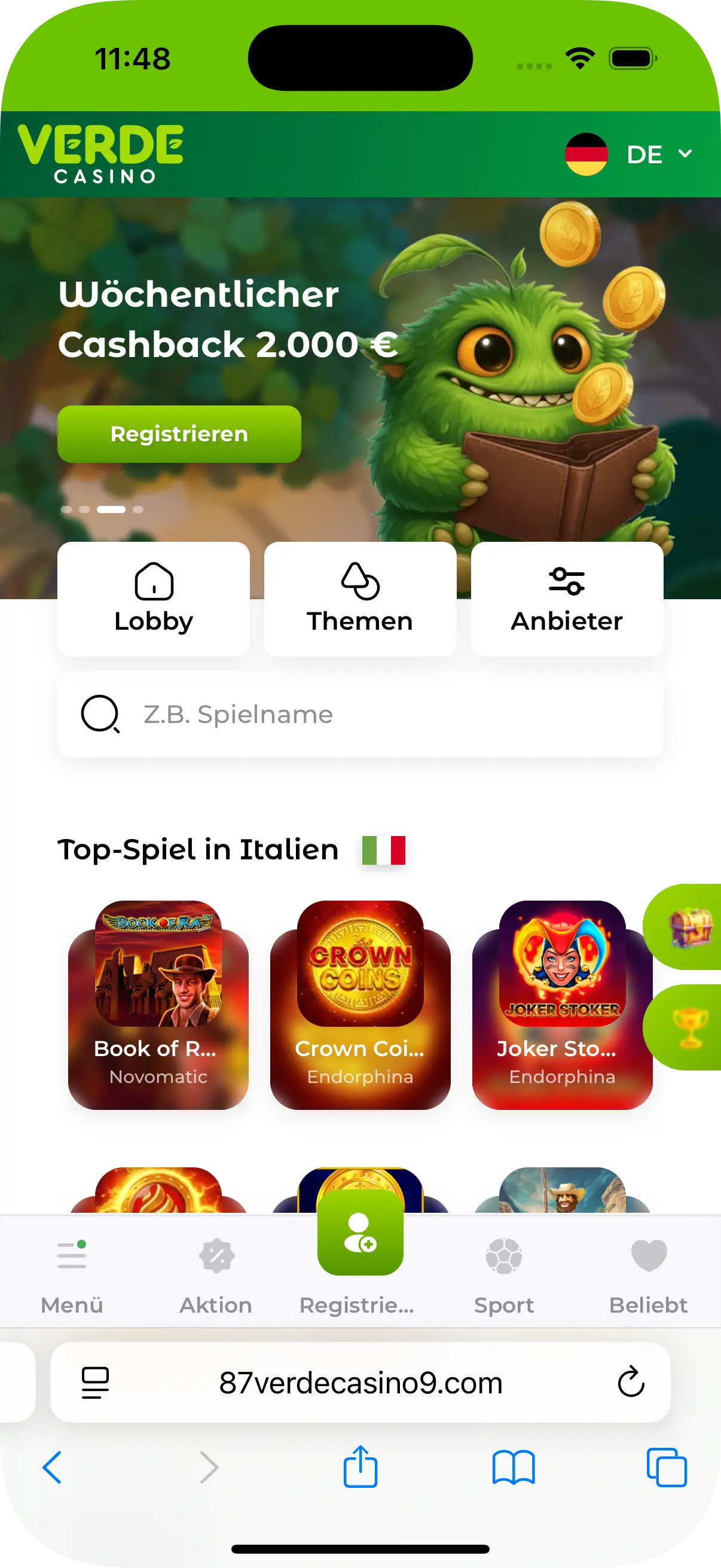Click the Registrieren banner button
Viewport: 721px width, 1568px height.
coord(179,434)
